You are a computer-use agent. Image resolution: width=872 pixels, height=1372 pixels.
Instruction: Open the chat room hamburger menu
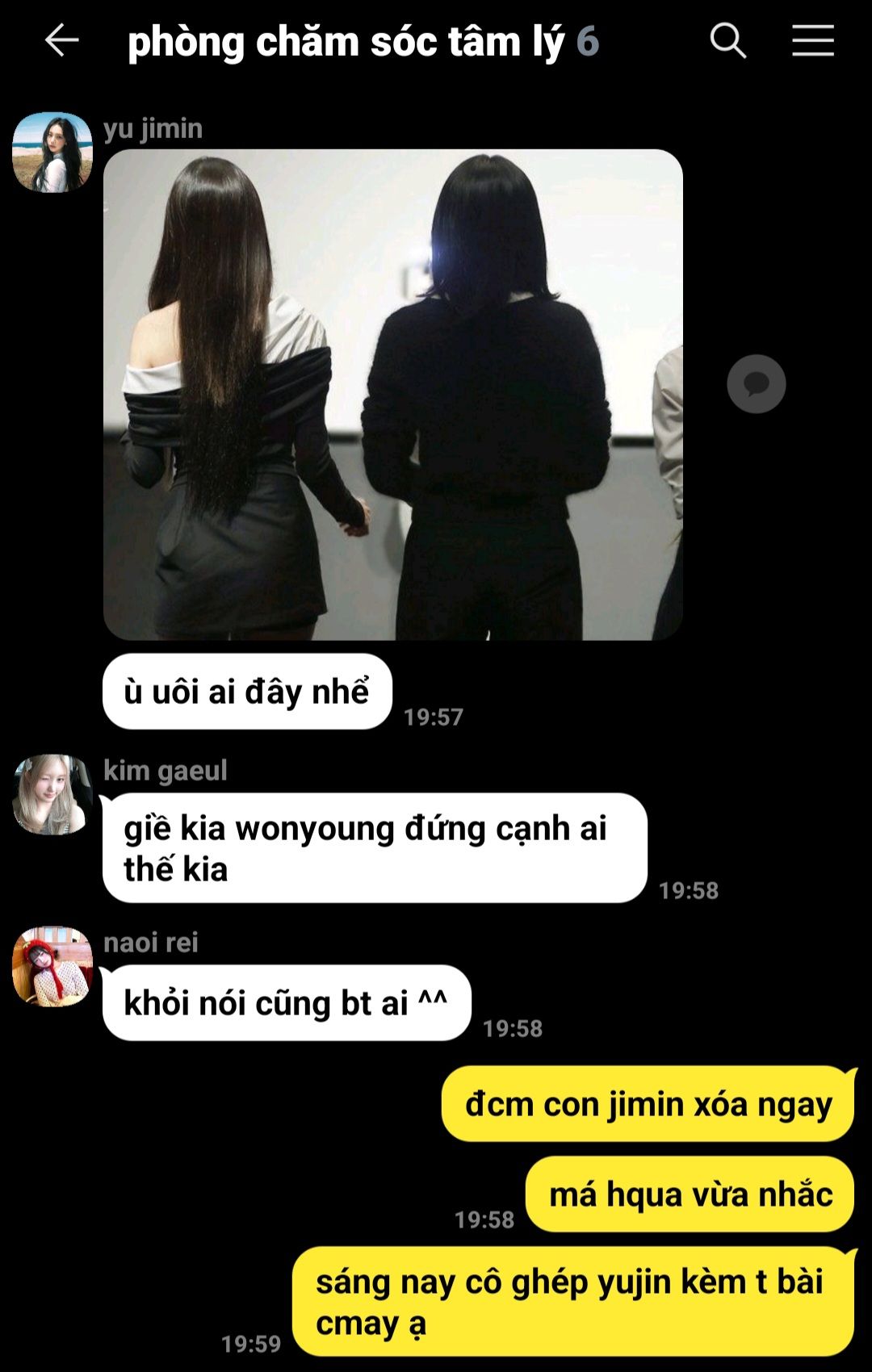point(812,40)
